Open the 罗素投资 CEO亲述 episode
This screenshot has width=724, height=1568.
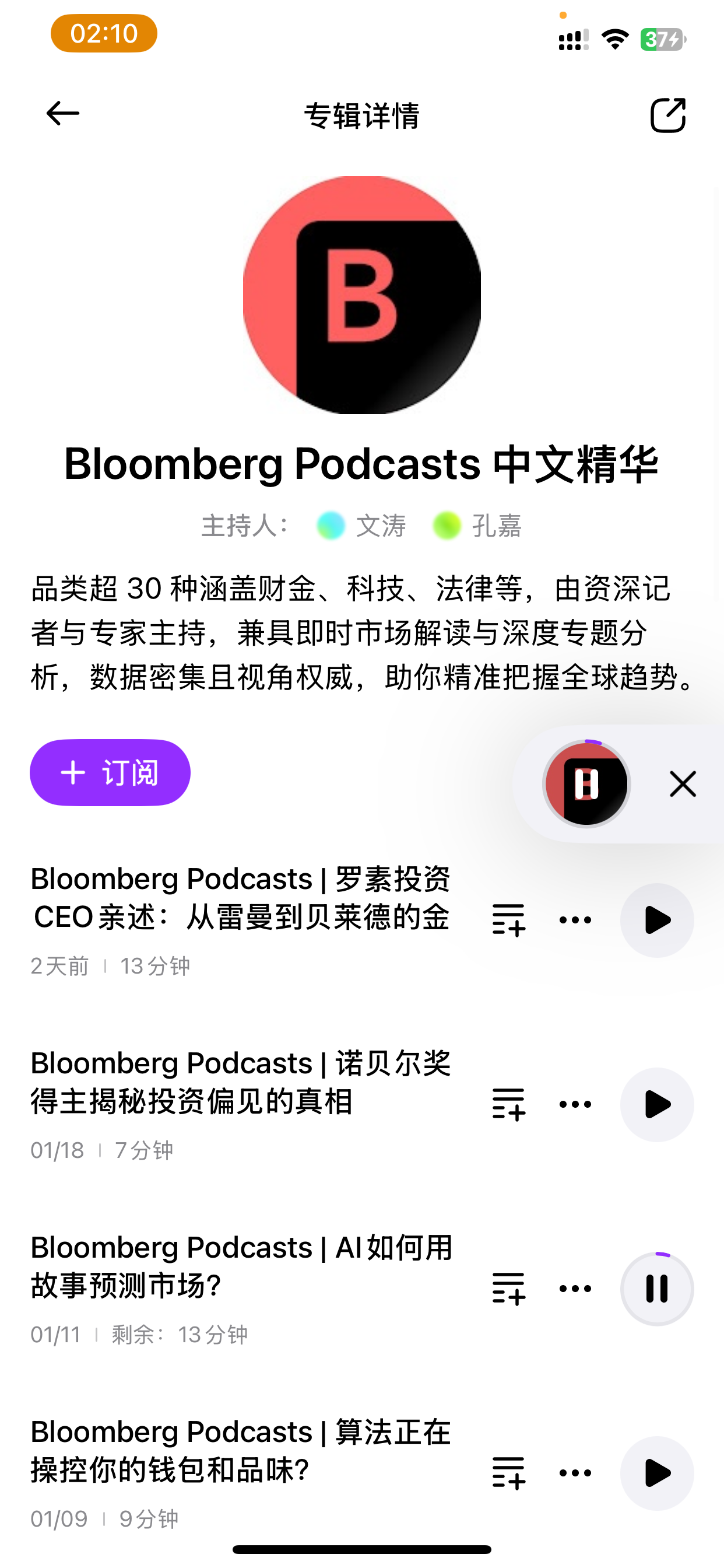(x=241, y=898)
